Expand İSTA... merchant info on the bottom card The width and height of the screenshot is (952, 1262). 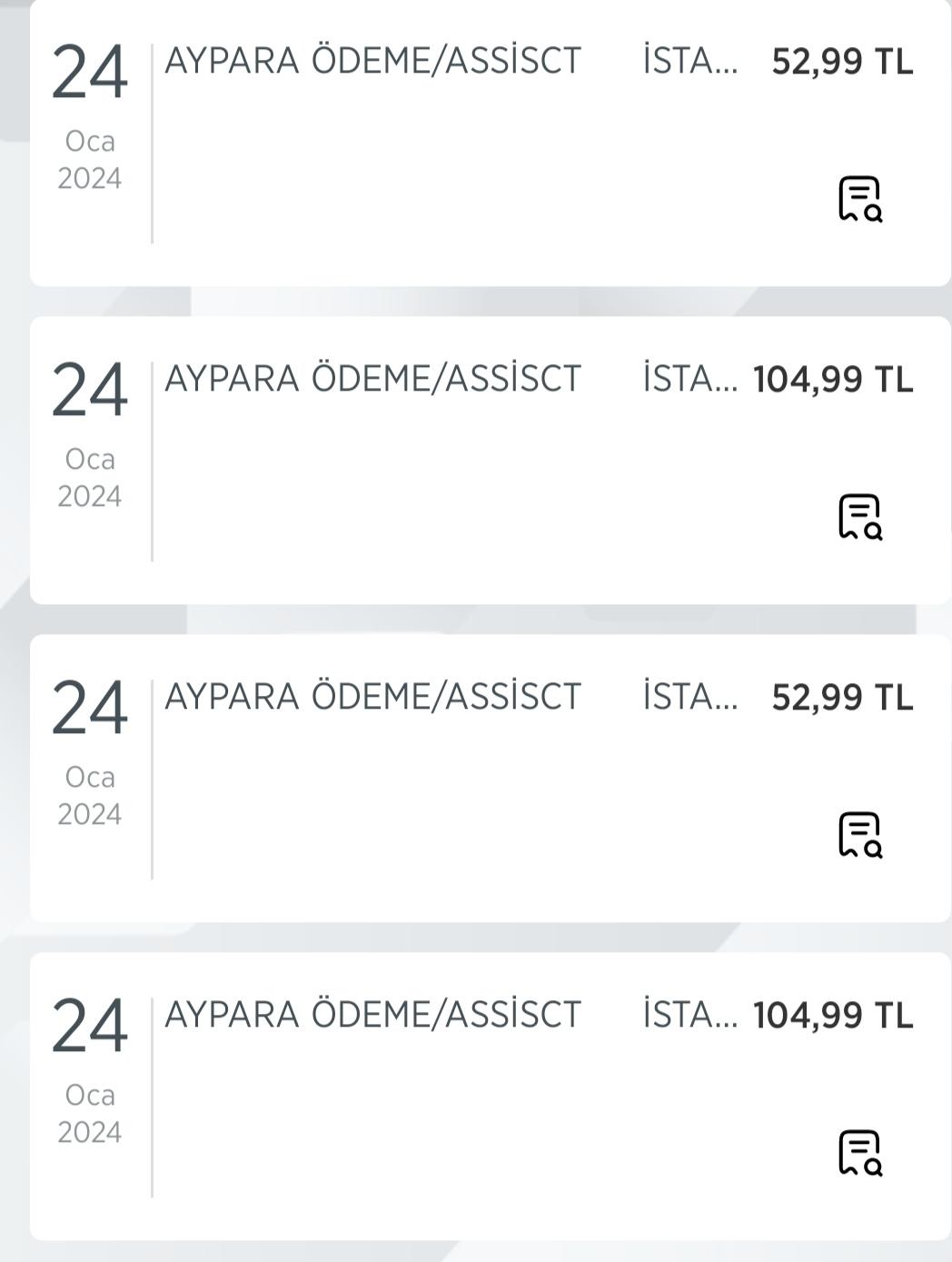688,1016
